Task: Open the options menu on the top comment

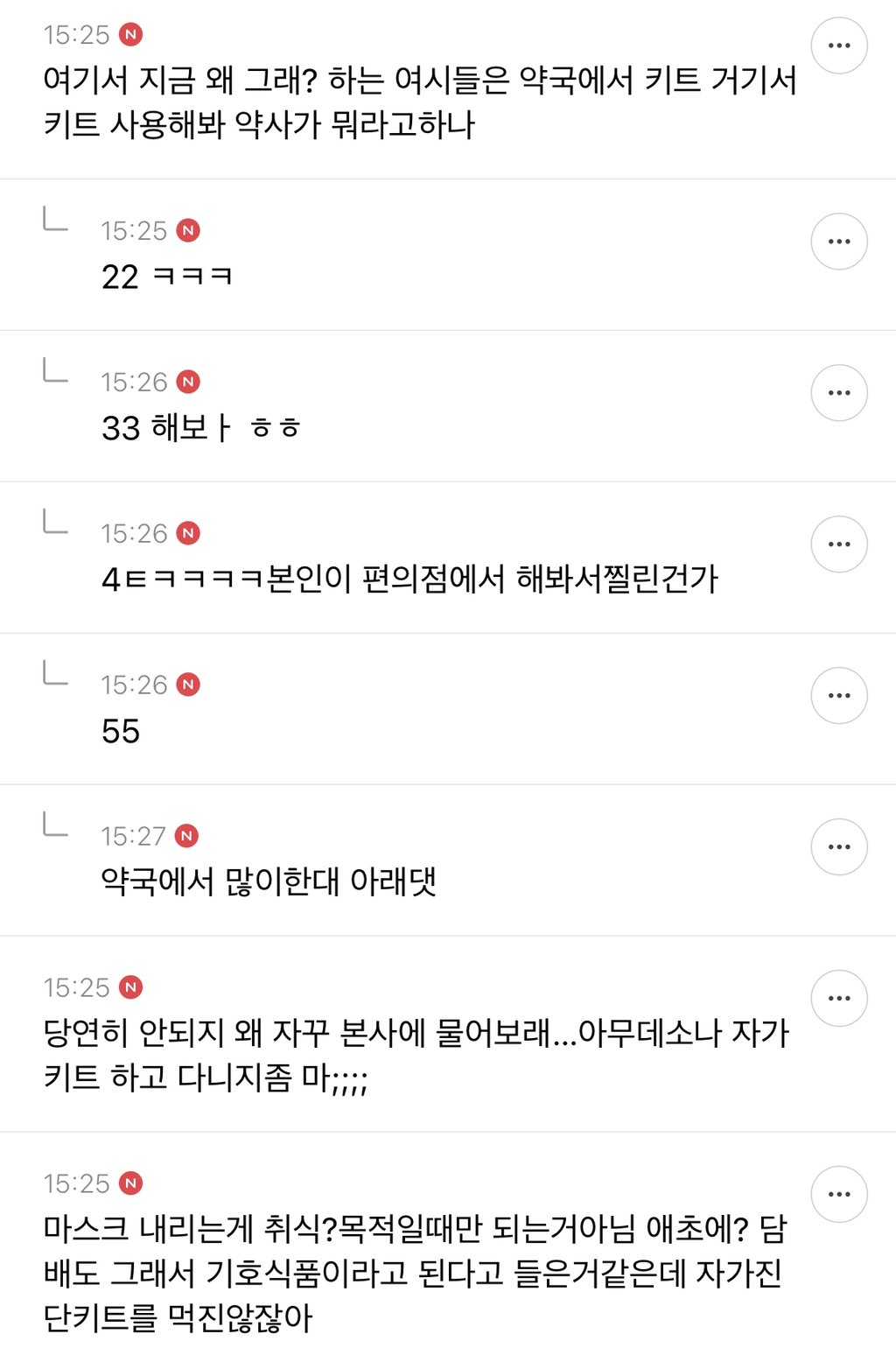Action: [x=839, y=46]
